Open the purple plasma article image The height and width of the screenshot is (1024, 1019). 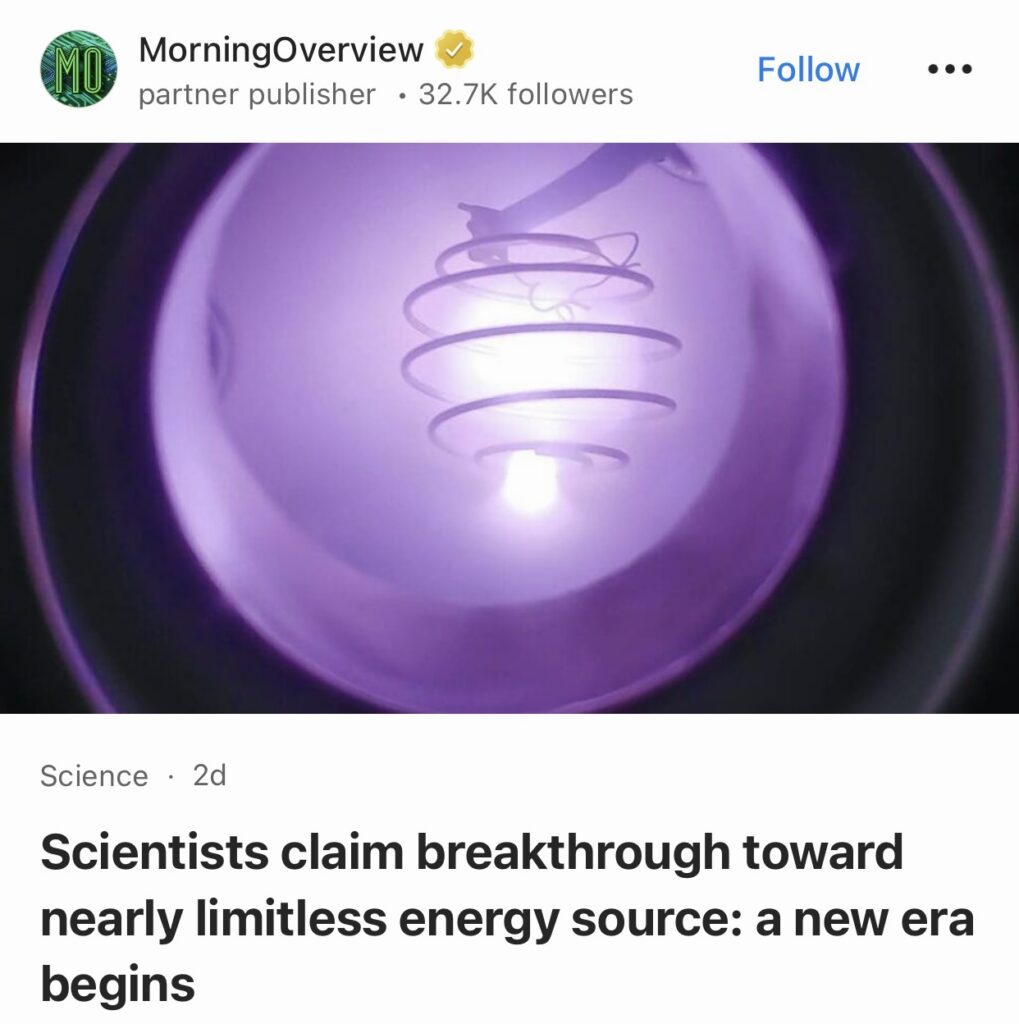coord(509,427)
